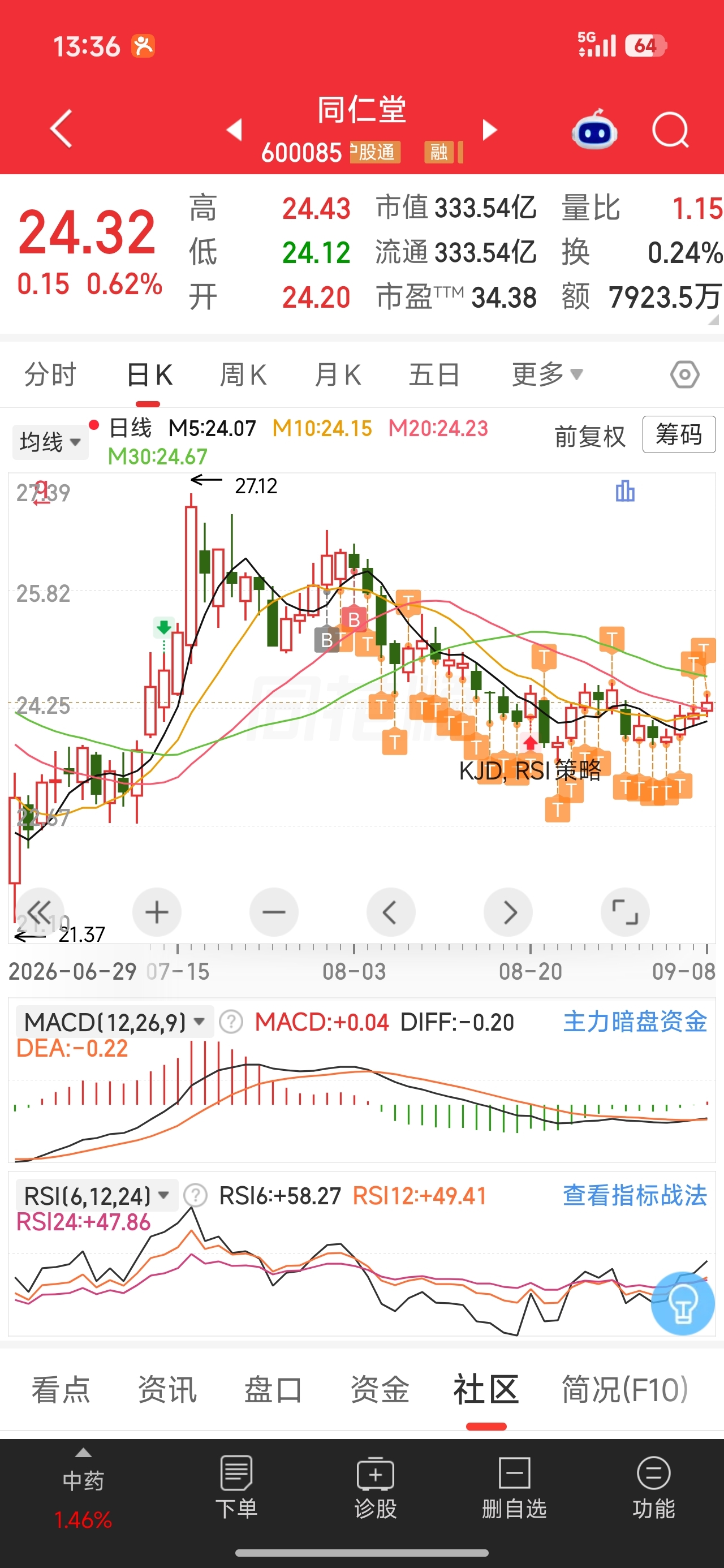Zoom in the chart with plus button
This screenshot has width=724, height=1568.
click(x=157, y=912)
